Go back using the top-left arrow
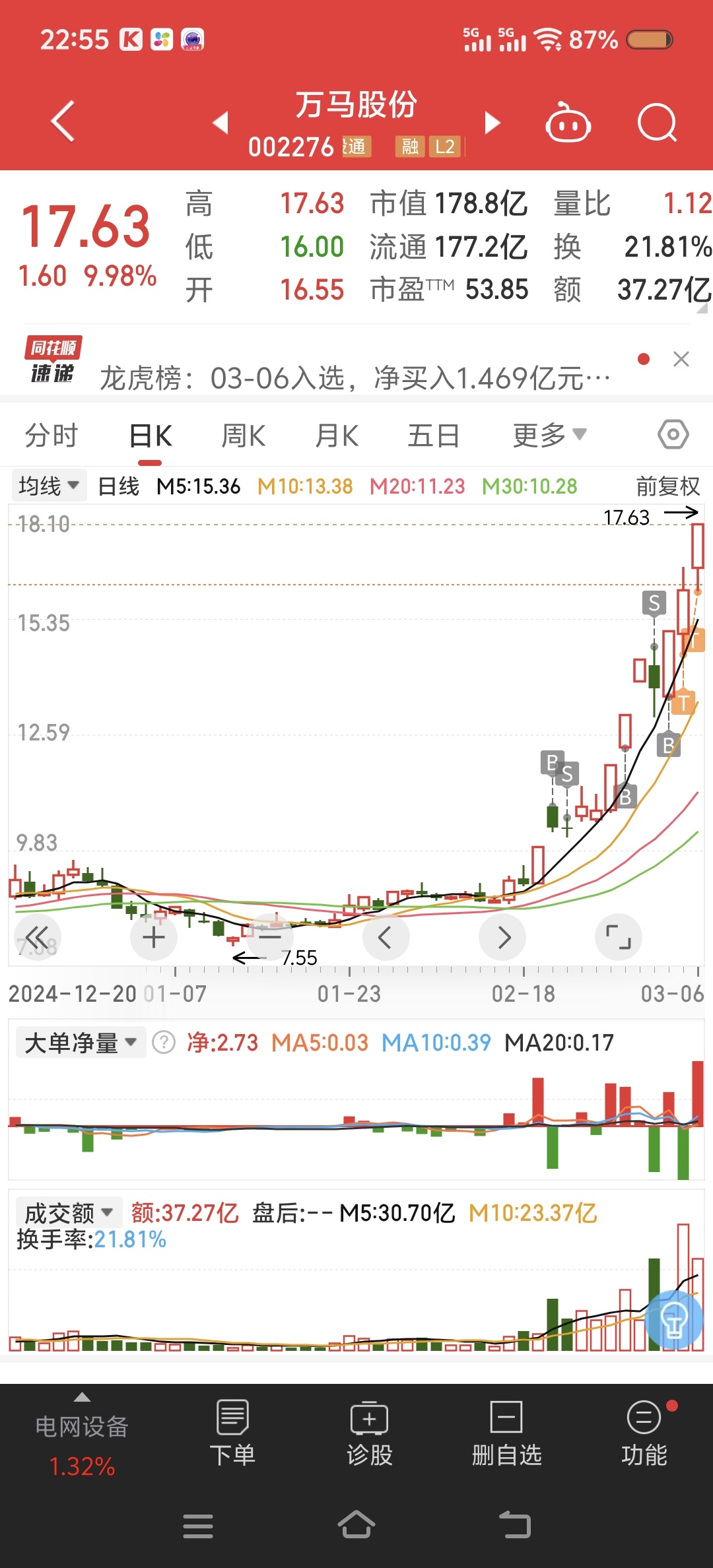 [63, 121]
